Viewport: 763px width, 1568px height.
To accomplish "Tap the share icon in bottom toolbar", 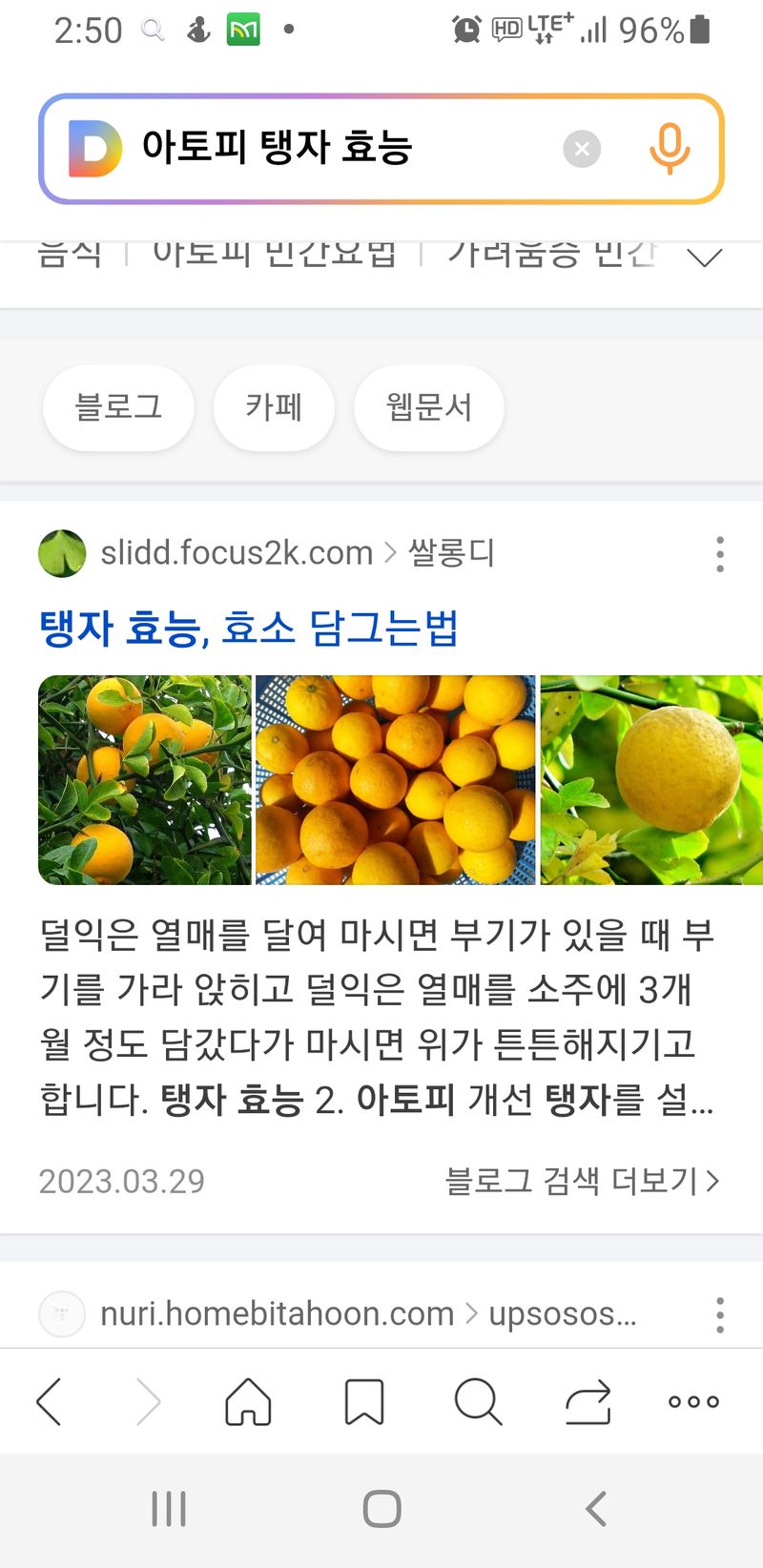I will pyautogui.click(x=588, y=1401).
